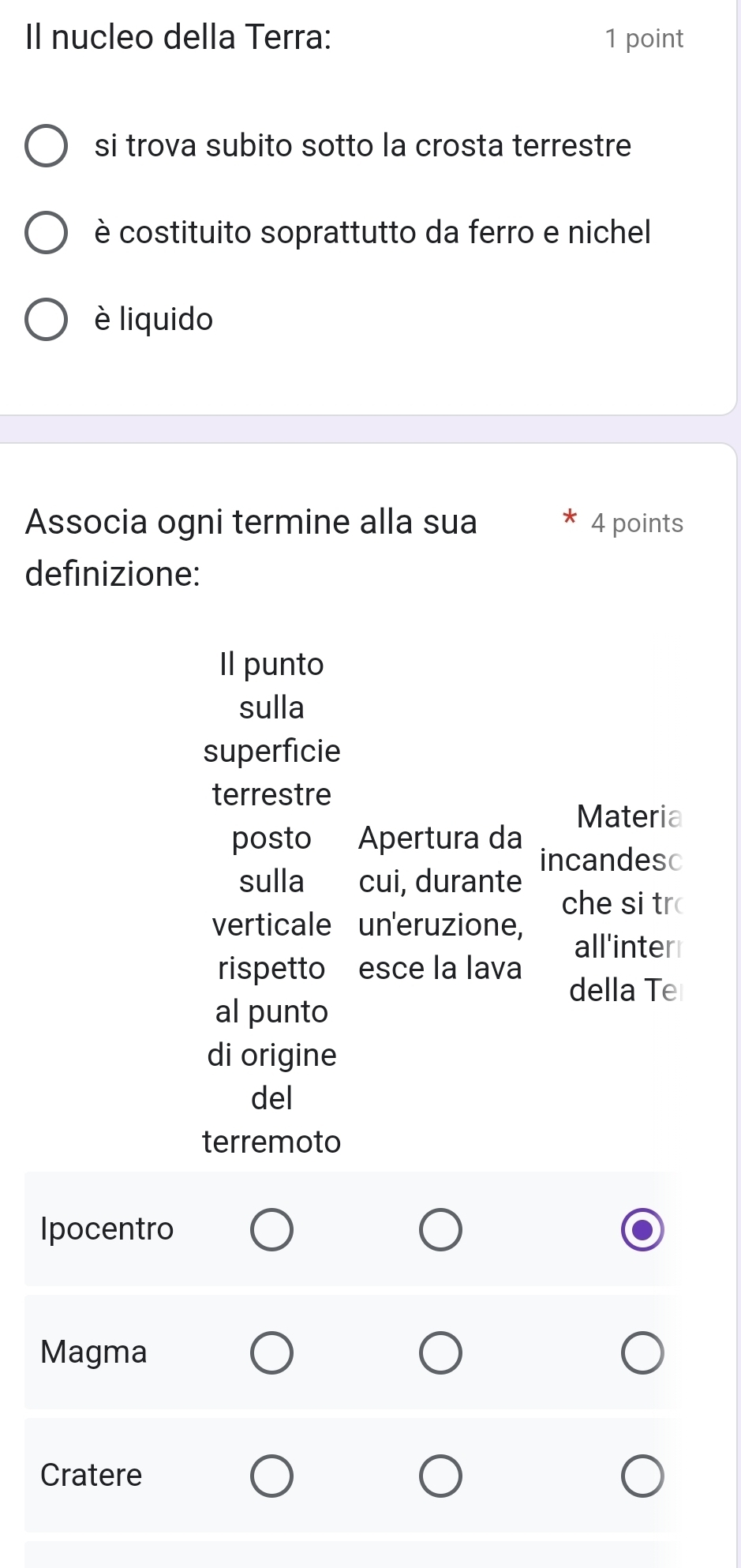Match Magma with "Il punto sulla superficie terrestre"
The image size is (741, 1568).
coord(271,1352)
